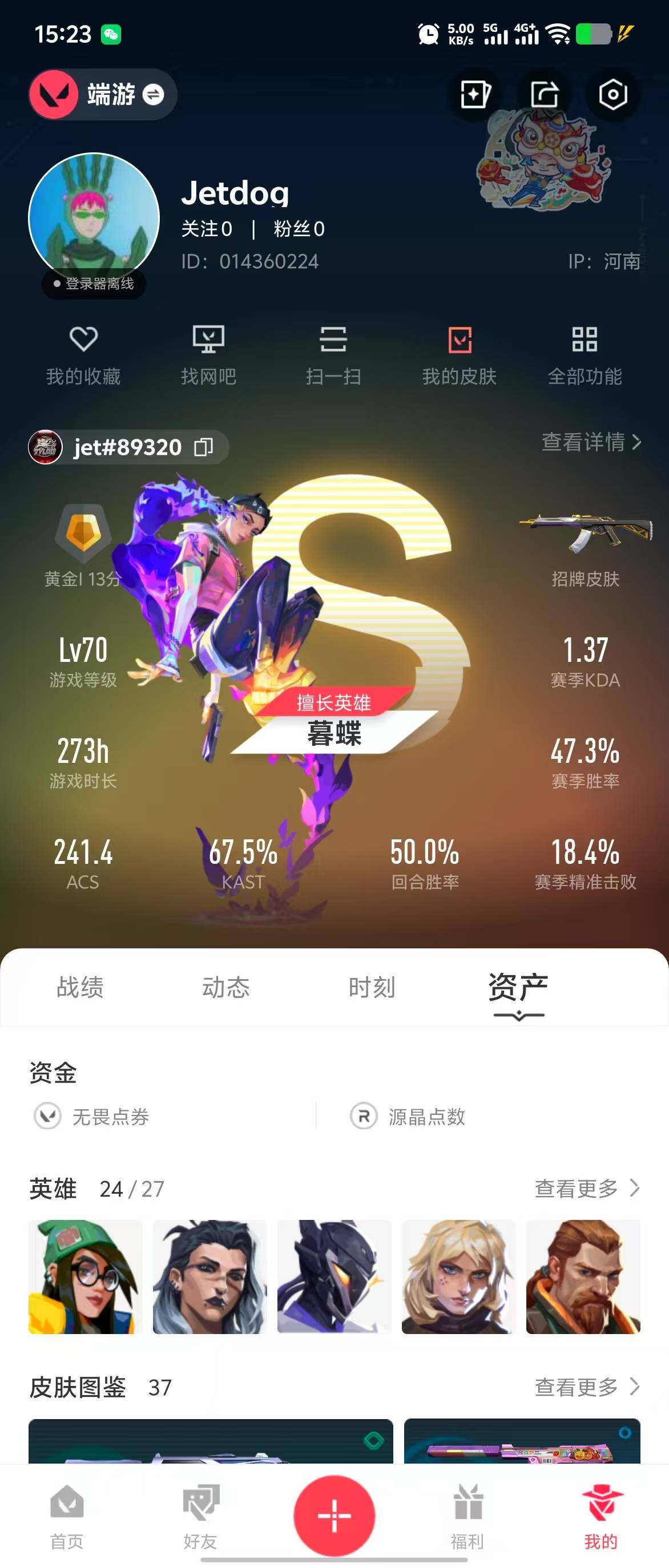Switch to the 时刻 tab
Image resolution: width=669 pixels, height=1568 pixels.
(372, 987)
